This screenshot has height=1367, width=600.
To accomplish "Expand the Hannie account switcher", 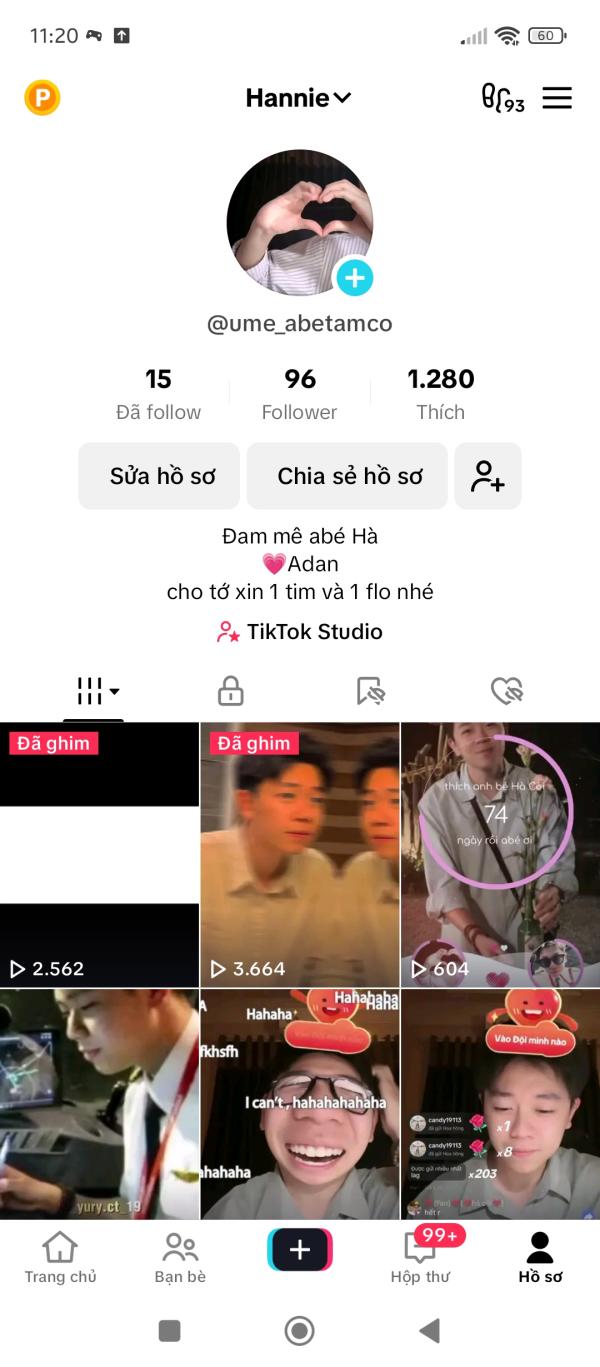I will (x=298, y=98).
